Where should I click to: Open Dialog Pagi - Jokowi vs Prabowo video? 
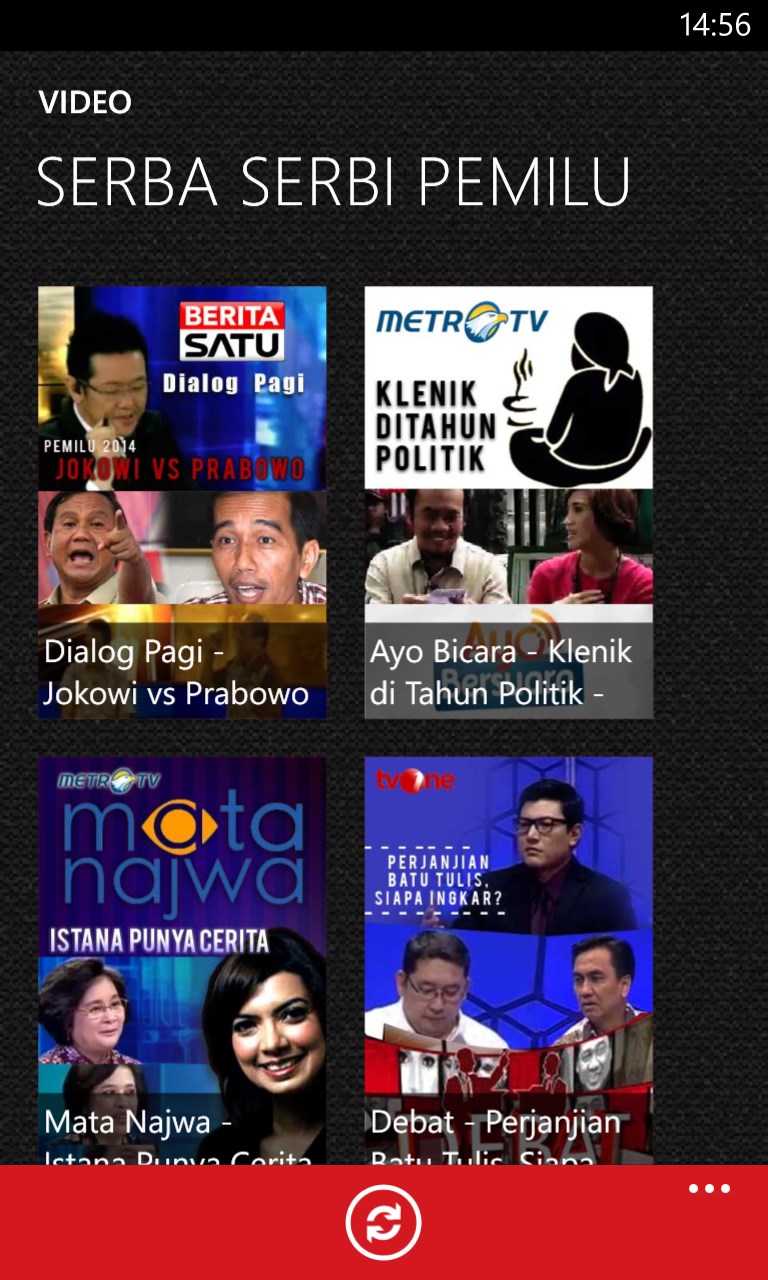click(x=182, y=502)
